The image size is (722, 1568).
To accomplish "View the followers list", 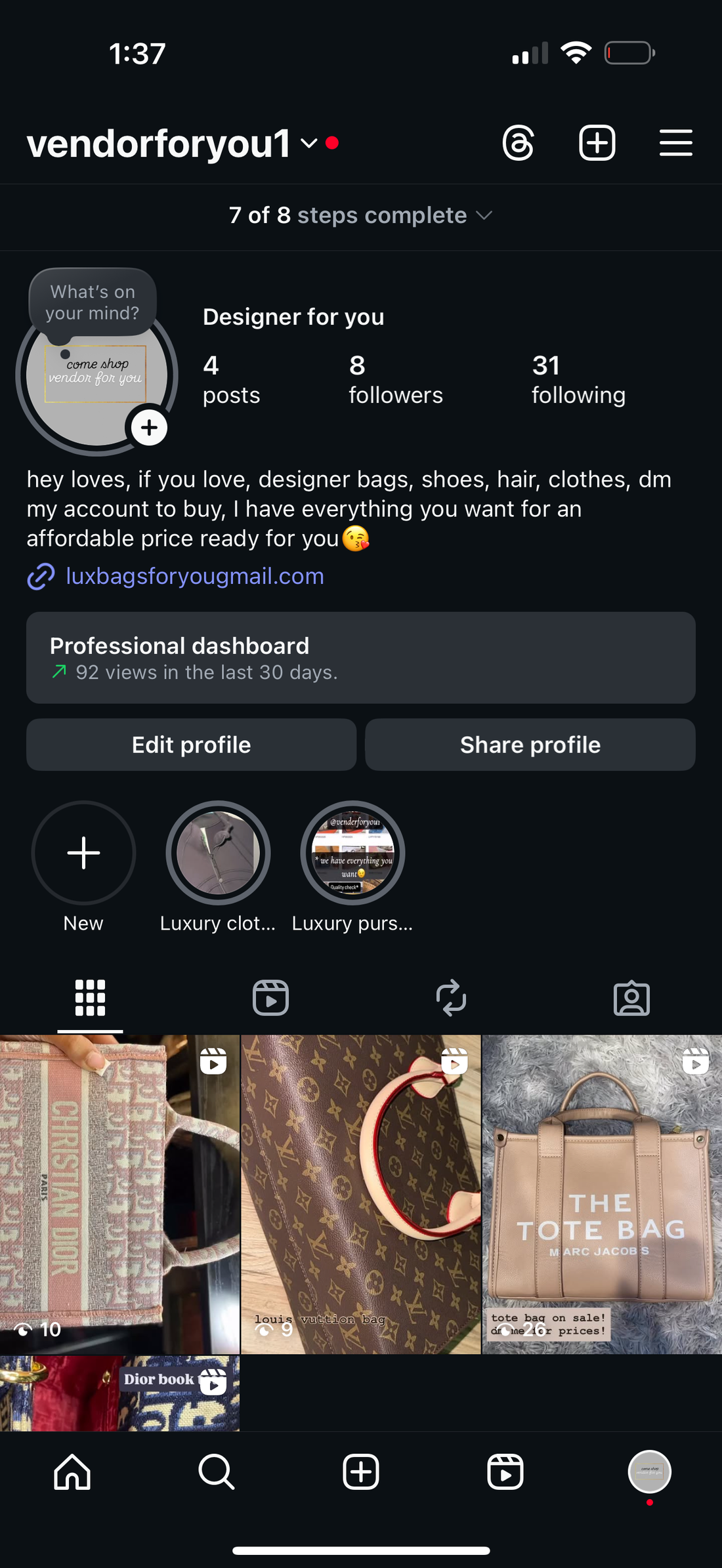I will coord(395,380).
